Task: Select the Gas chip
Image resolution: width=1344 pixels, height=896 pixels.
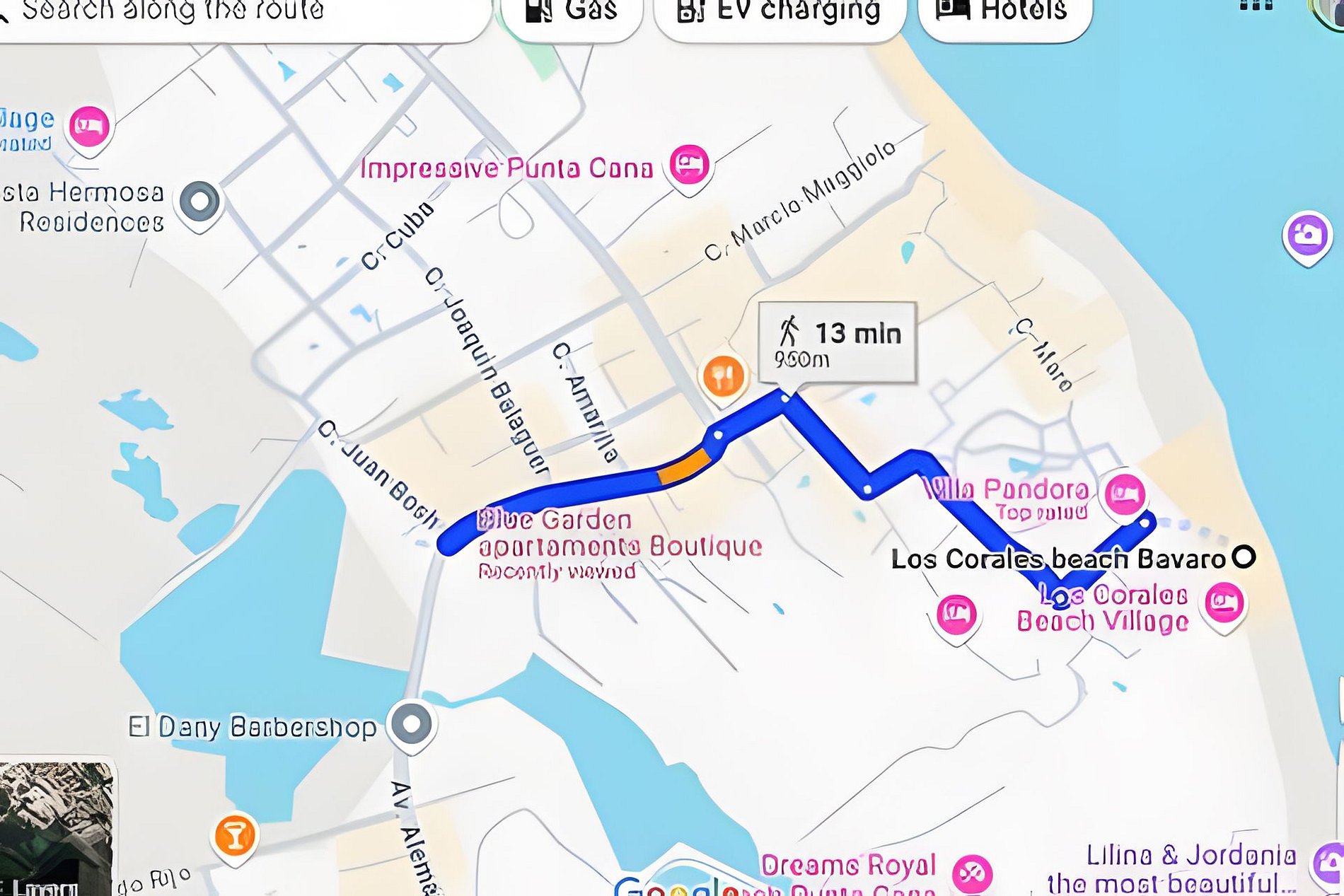Action: coord(572,13)
